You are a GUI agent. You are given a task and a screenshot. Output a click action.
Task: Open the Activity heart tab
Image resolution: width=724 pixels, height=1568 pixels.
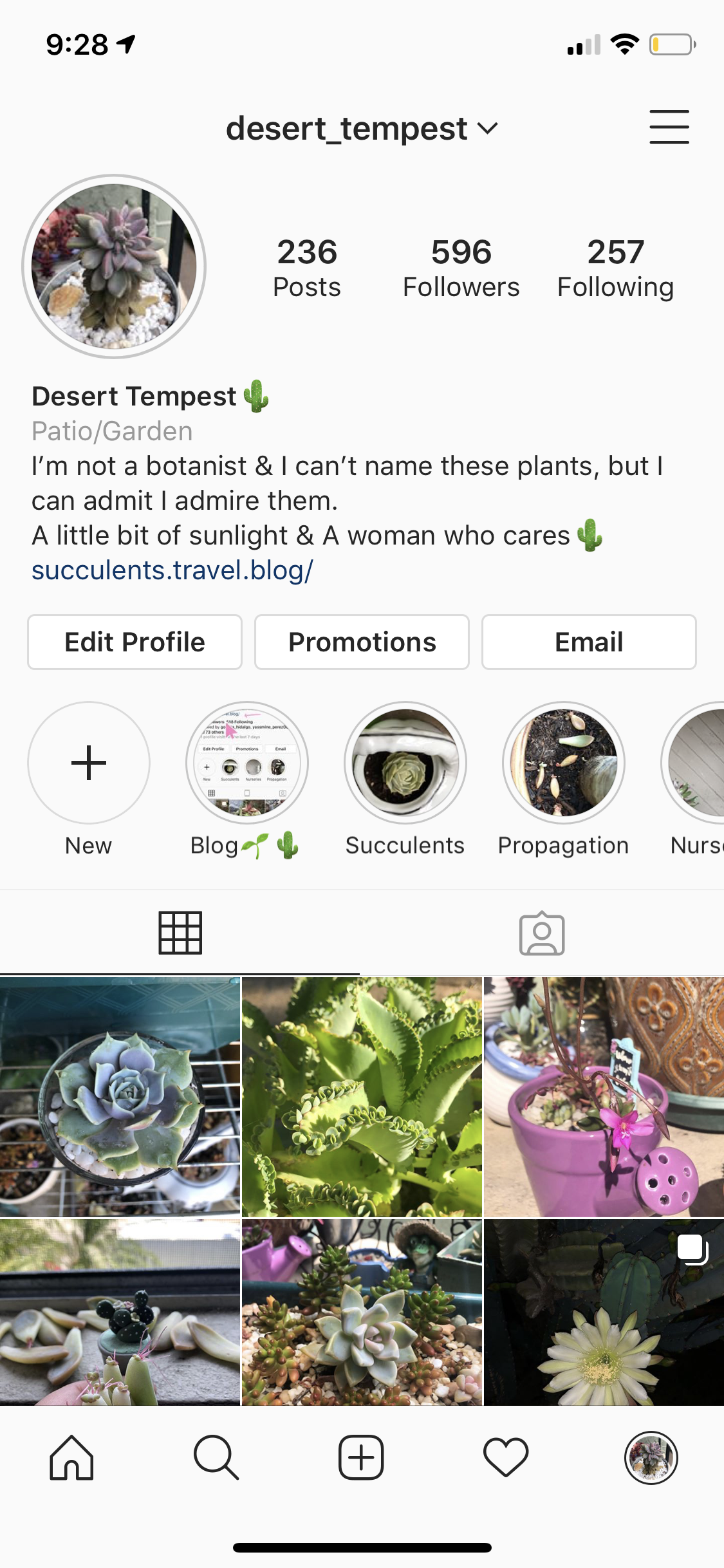pyautogui.click(x=506, y=1458)
